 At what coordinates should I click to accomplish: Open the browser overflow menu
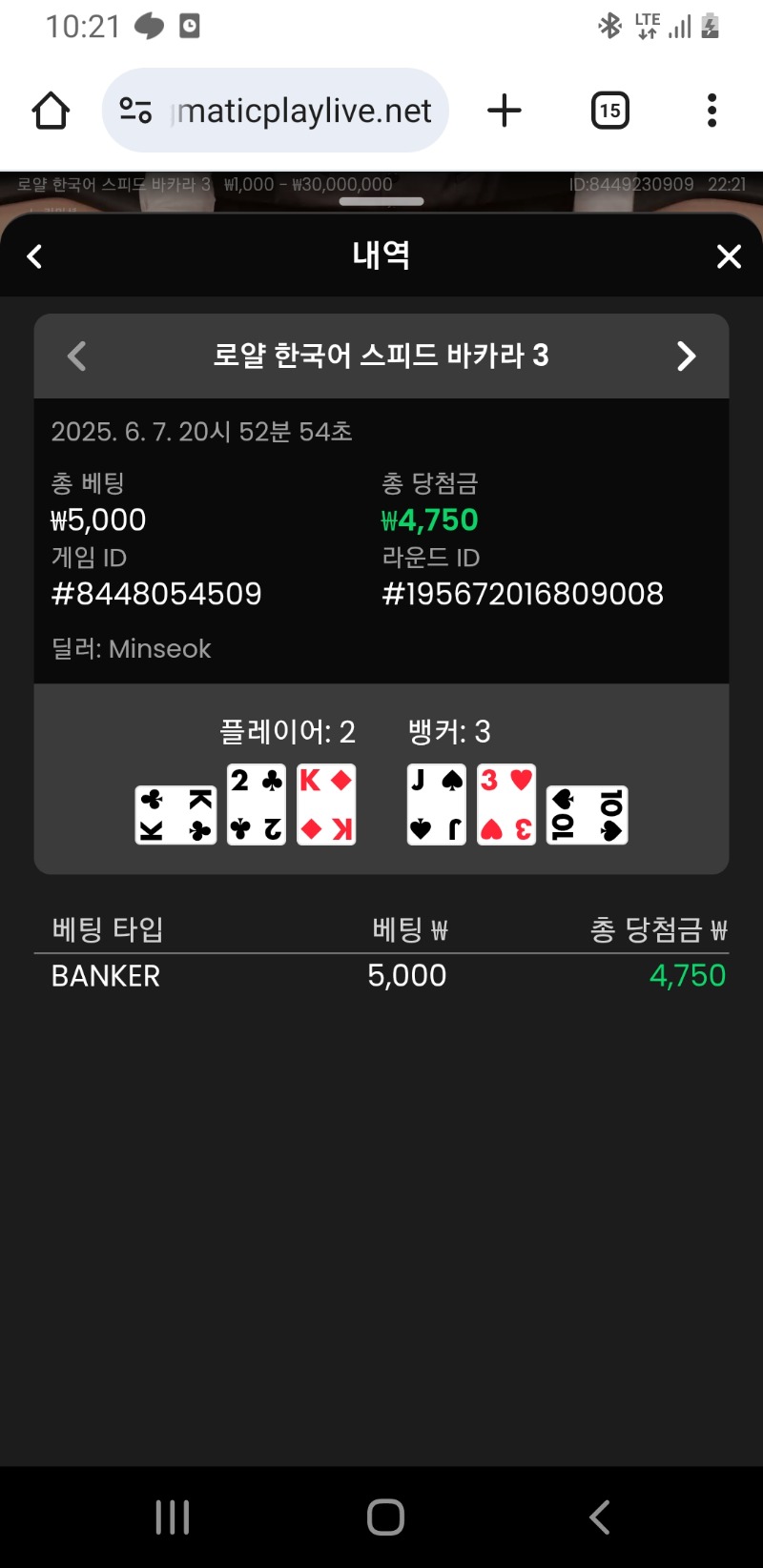pyautogui.click(x=711, y=111)
